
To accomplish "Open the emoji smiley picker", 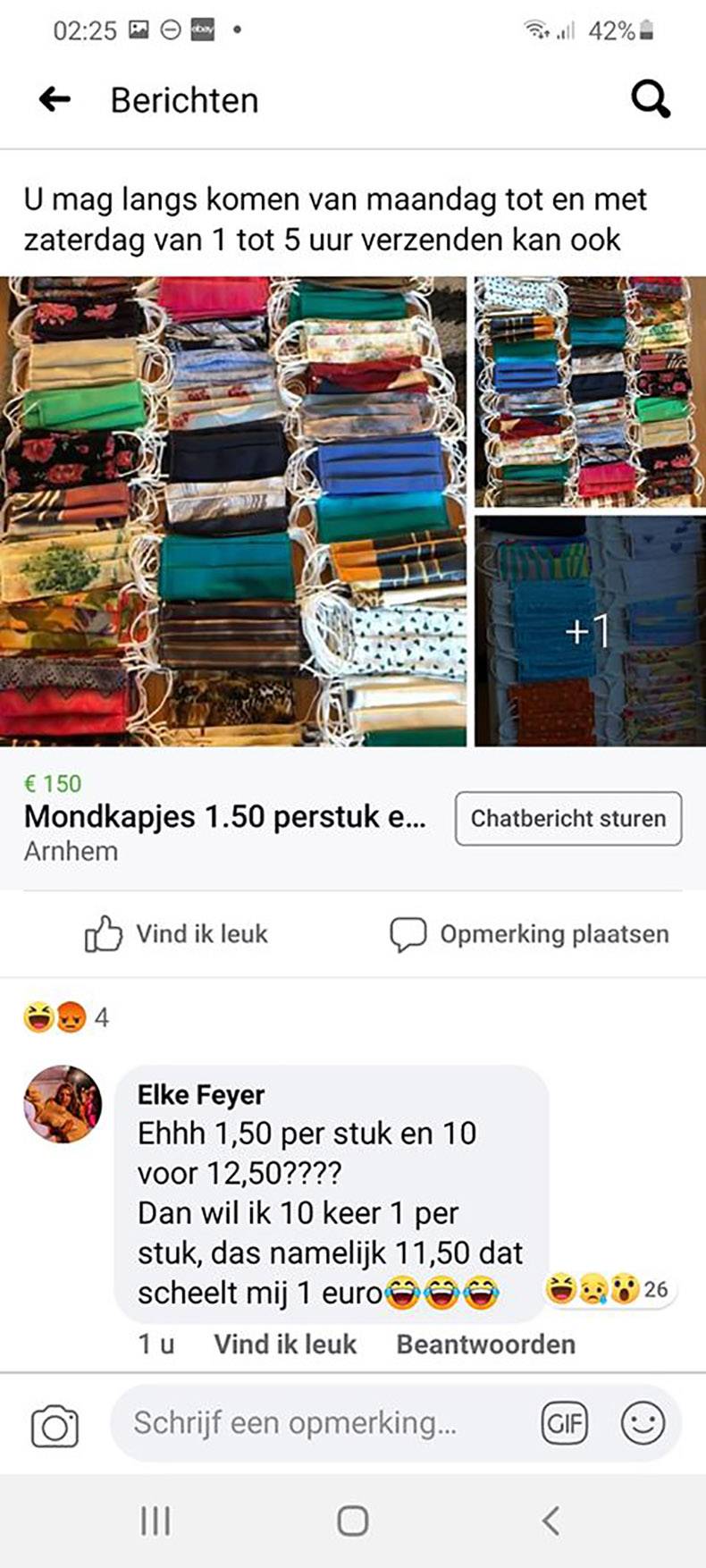I will [643, 1422].
